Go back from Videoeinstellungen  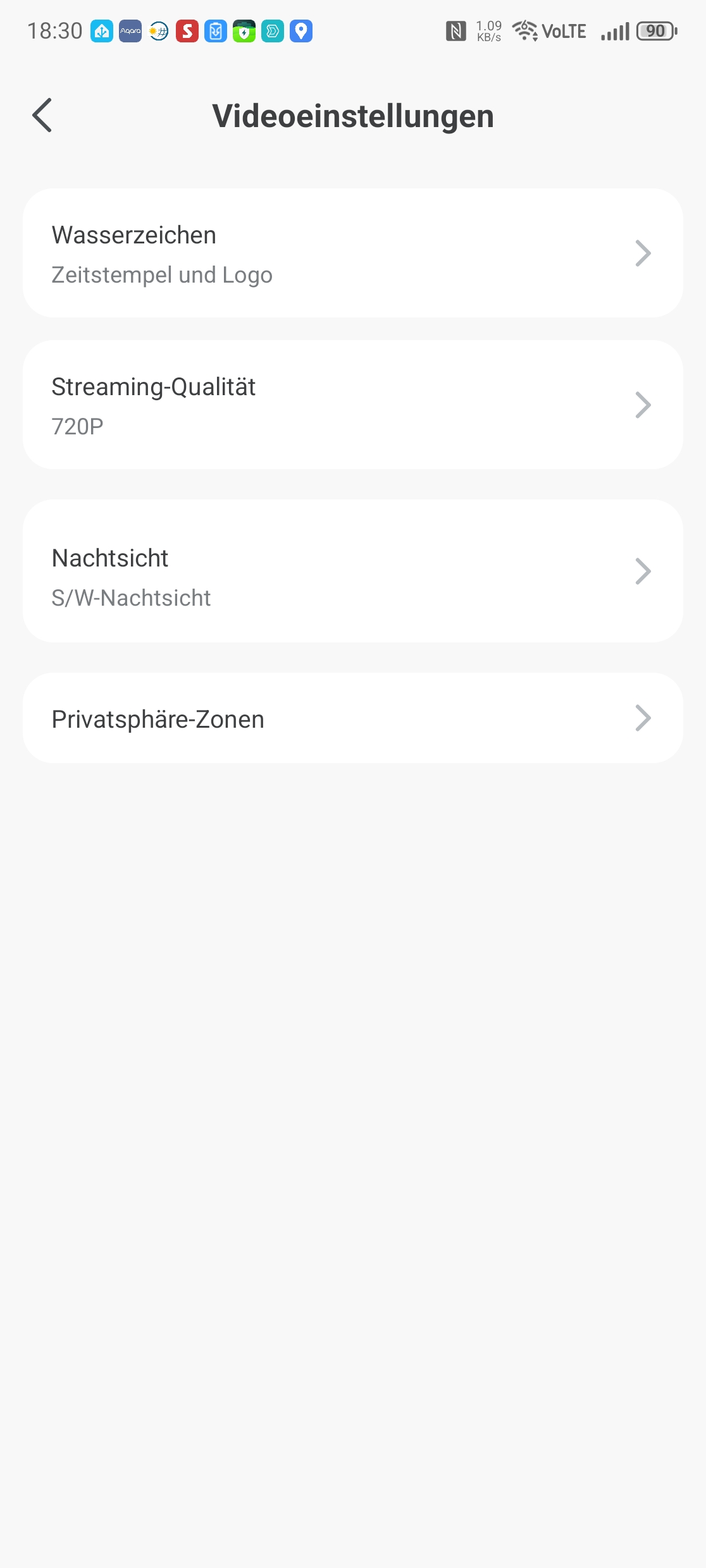coord(42,115)
